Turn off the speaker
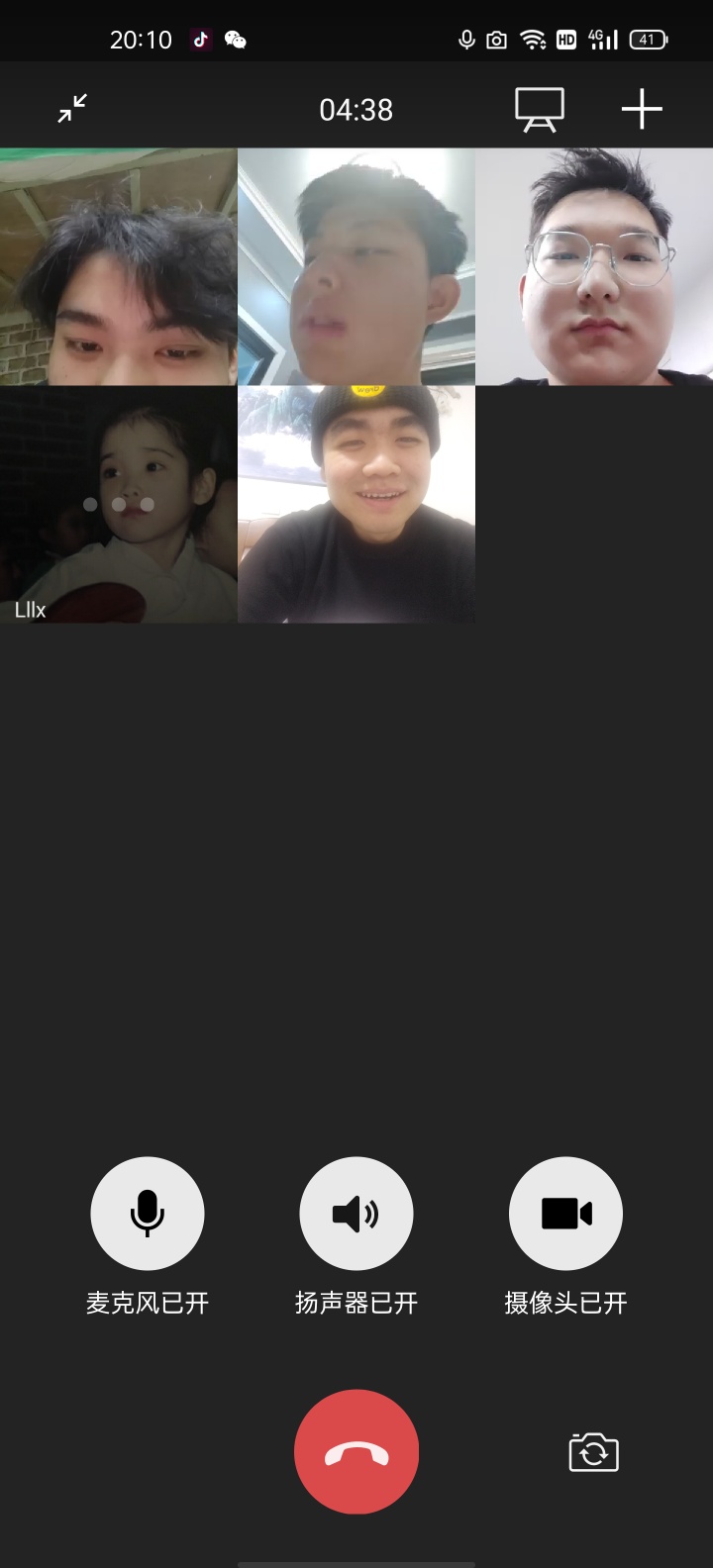Image resolution: width=713 pixels, height=1568 pixels. 356,1214
